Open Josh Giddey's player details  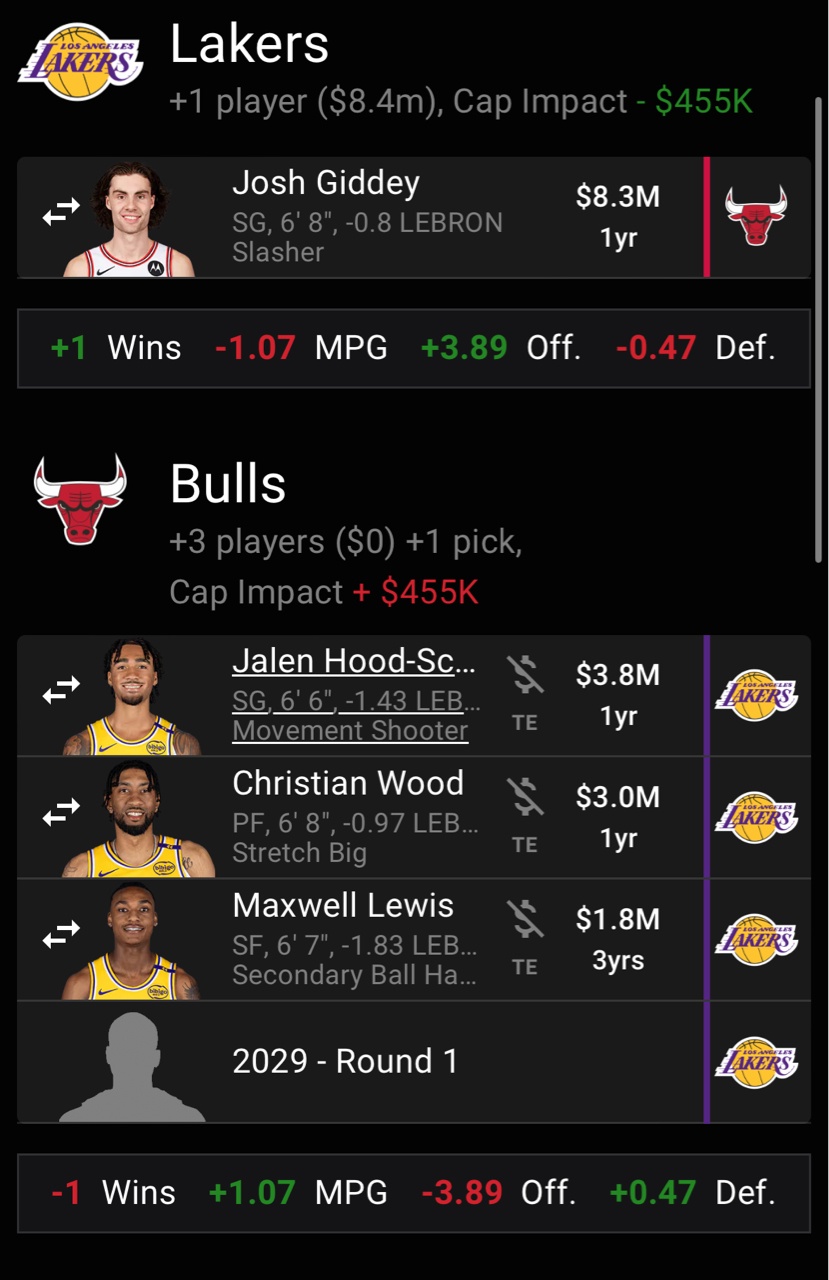click(326, 184)
